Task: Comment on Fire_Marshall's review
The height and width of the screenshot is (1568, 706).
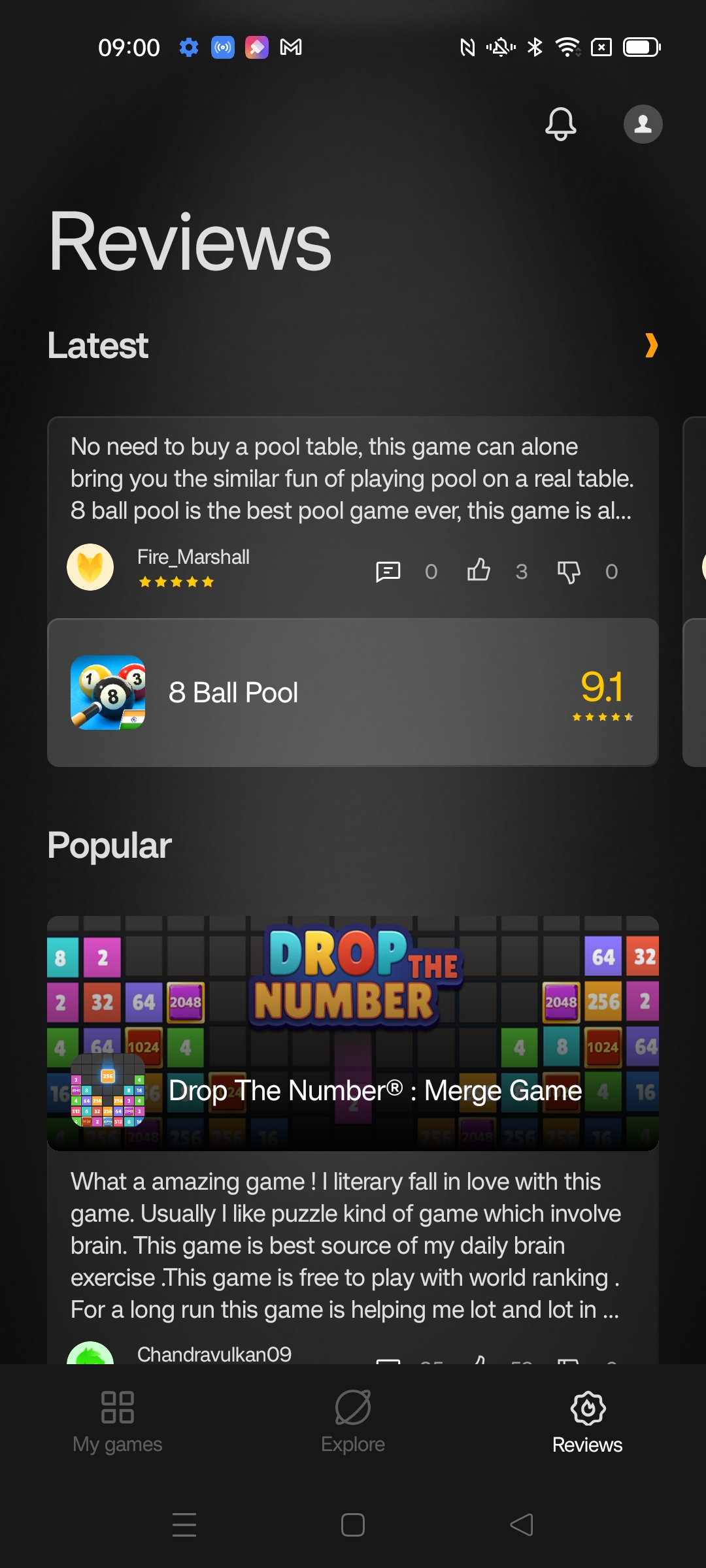Action: (x=388, y=572)
